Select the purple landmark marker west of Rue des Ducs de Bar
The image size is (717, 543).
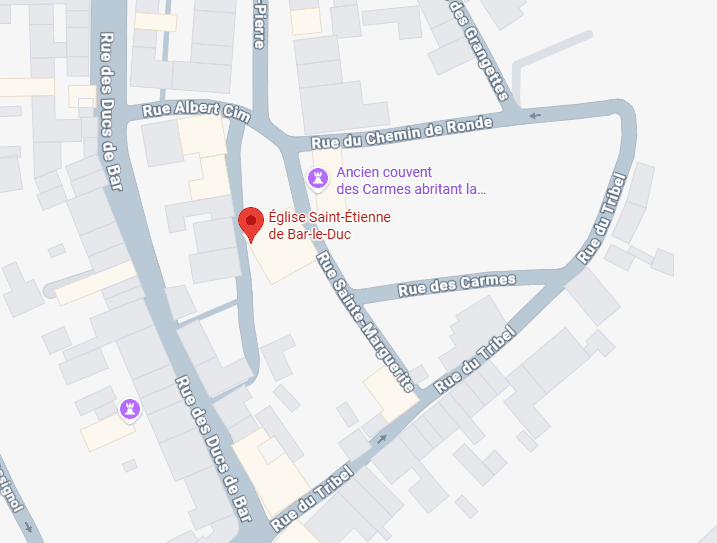click(x=130, y=408)
